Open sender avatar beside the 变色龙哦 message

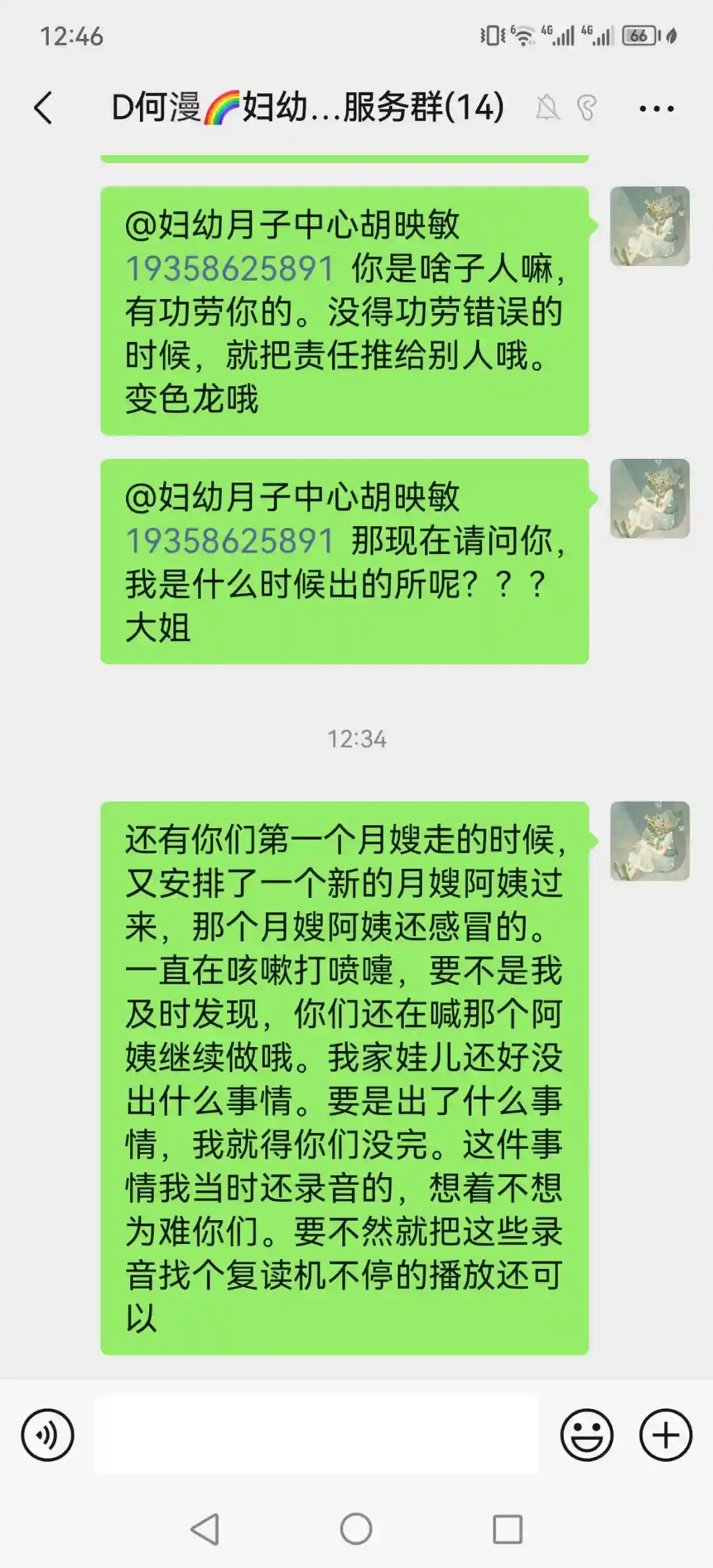click(x=650, y=226)
